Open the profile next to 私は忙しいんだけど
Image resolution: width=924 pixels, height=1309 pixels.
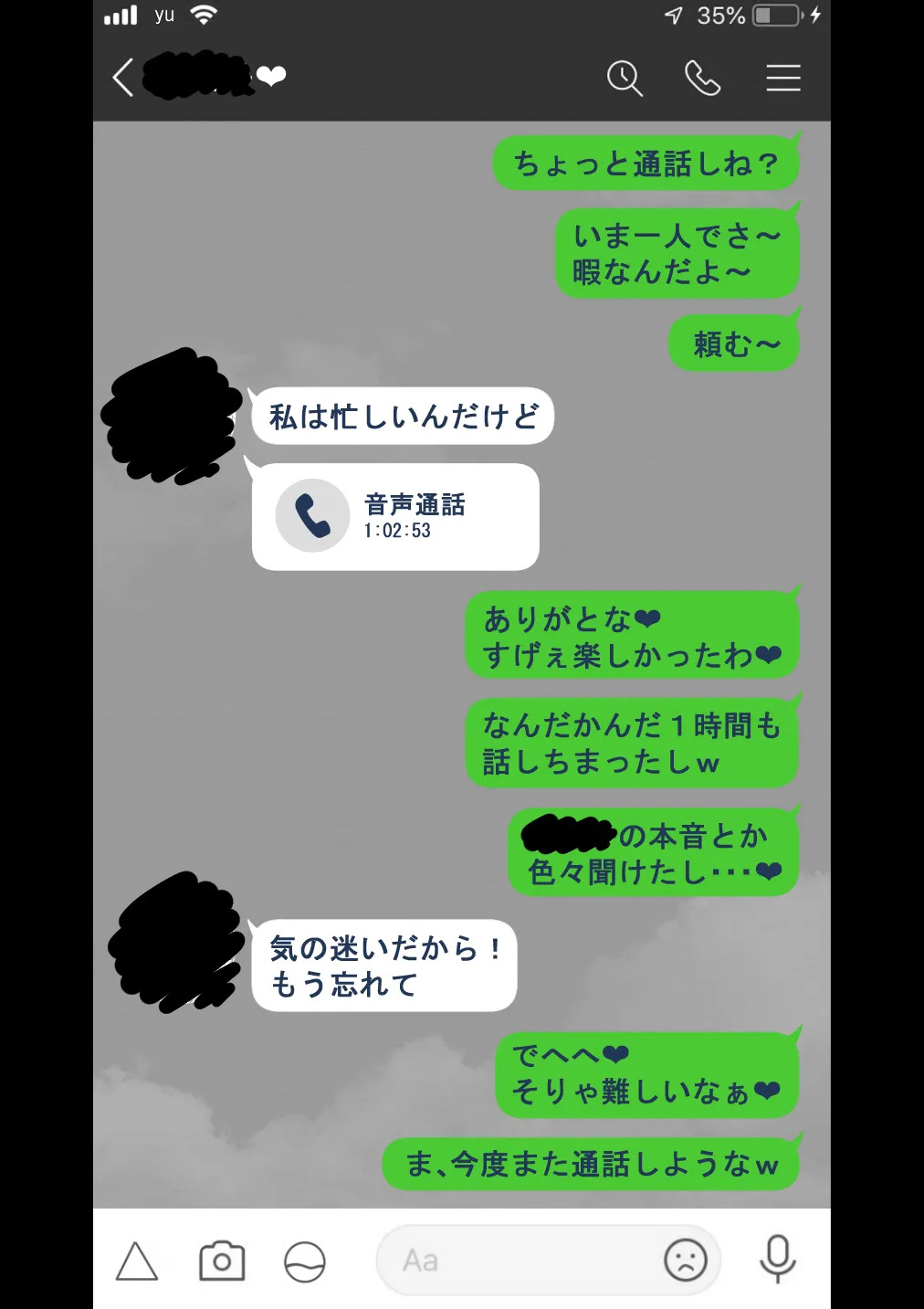[x=172, y=417]
